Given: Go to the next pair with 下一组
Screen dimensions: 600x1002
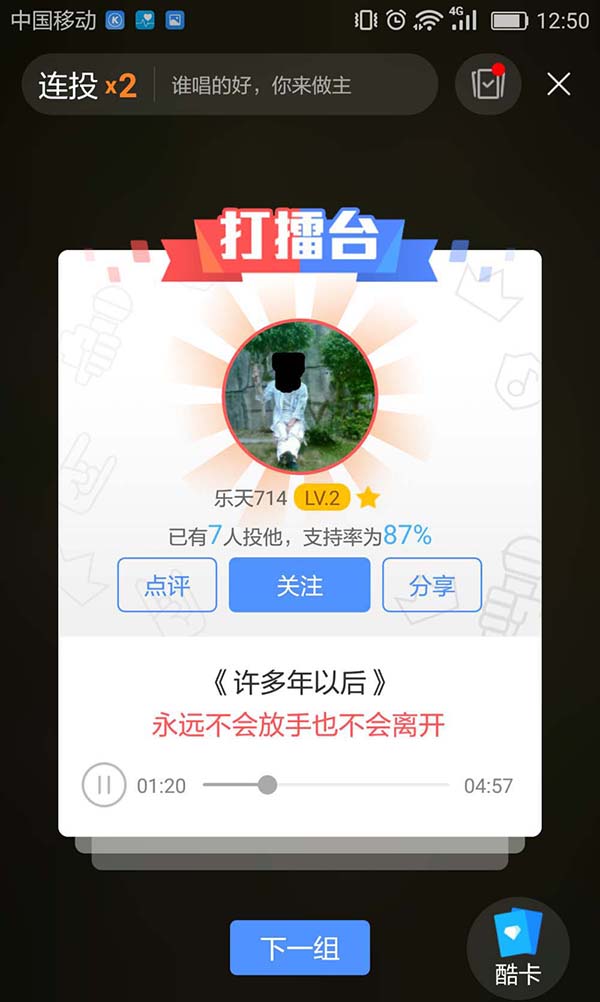Looking at the screenshot, I should click(x=300, y=947).
